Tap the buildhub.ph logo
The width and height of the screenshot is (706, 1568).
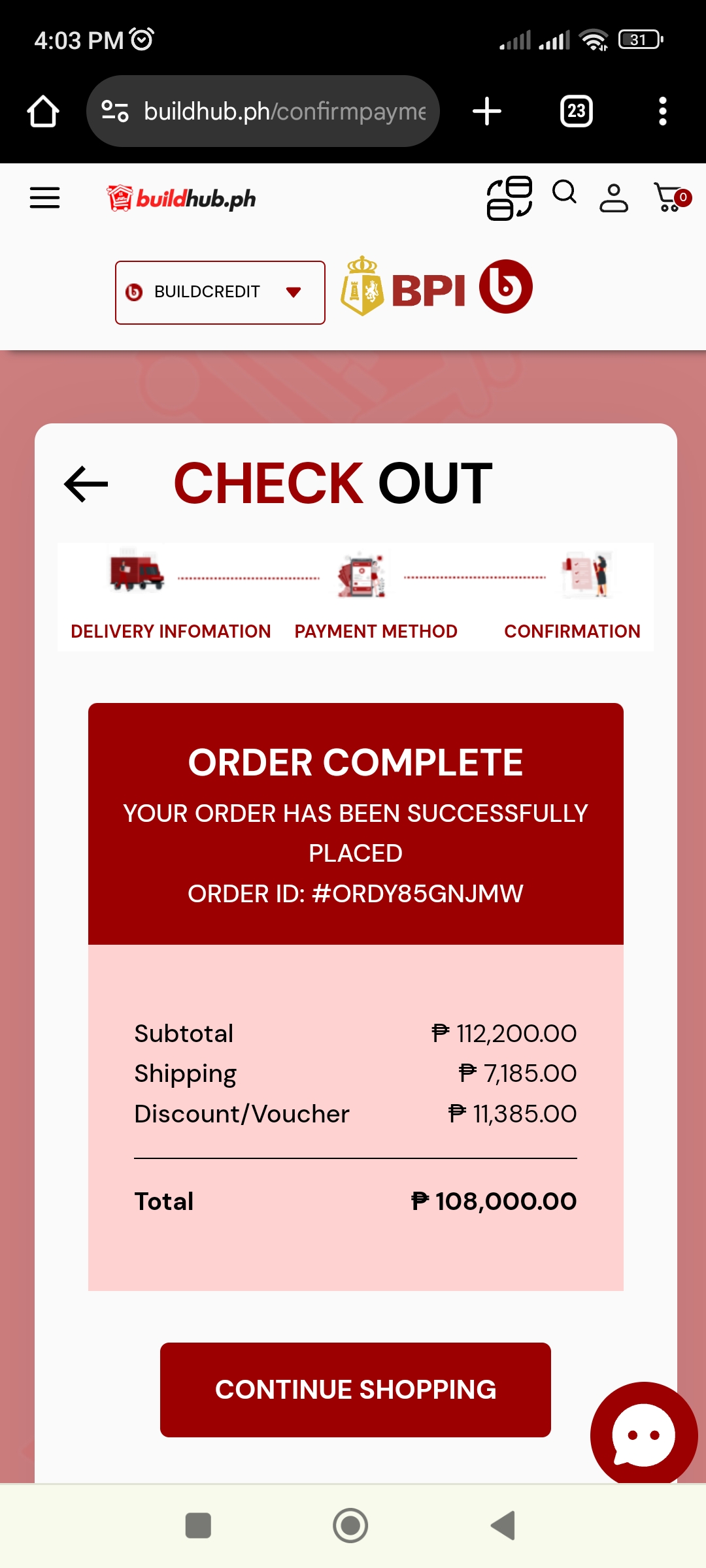tap(182, 198)
